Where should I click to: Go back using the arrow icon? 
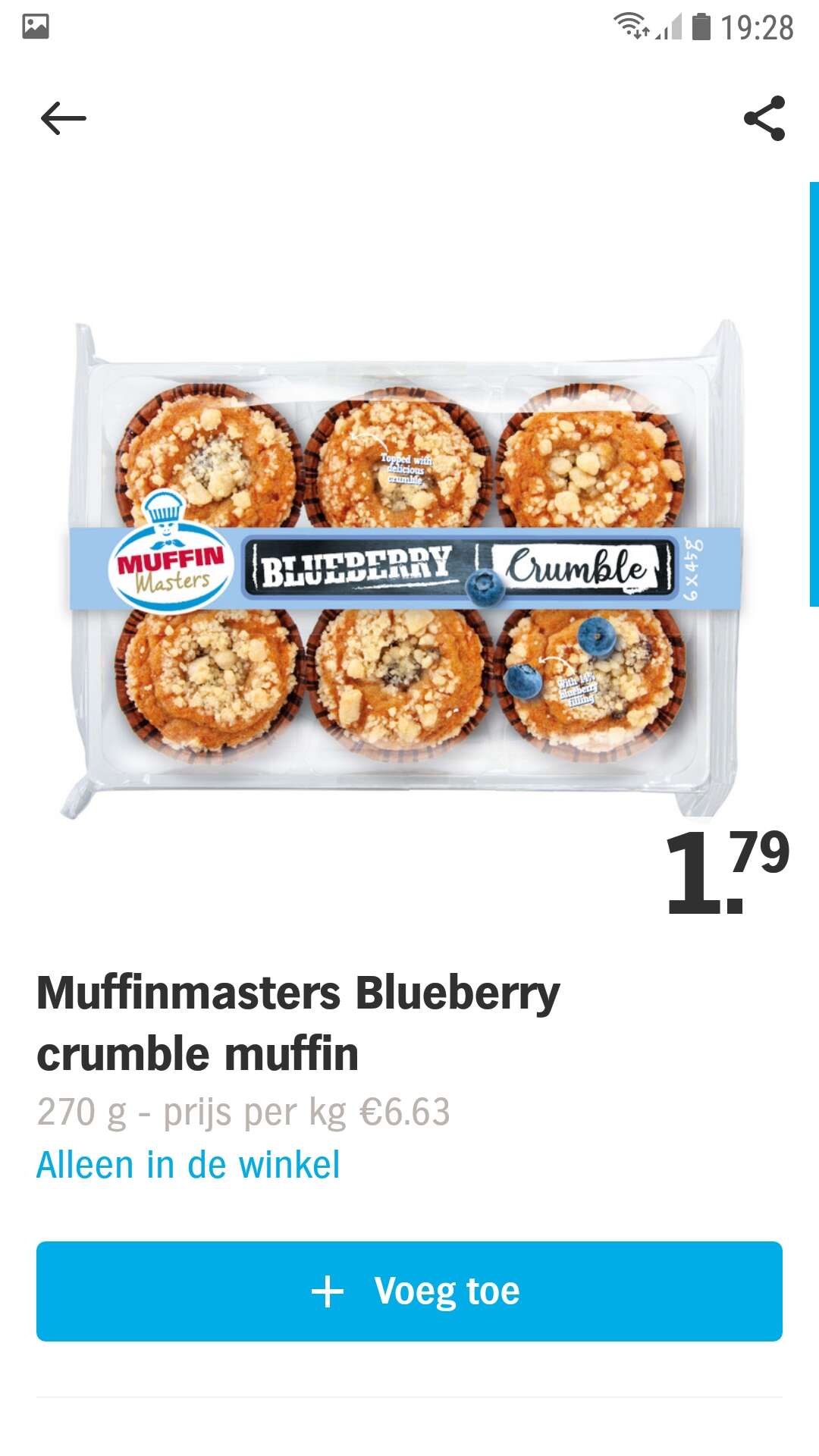pos(64,118)
